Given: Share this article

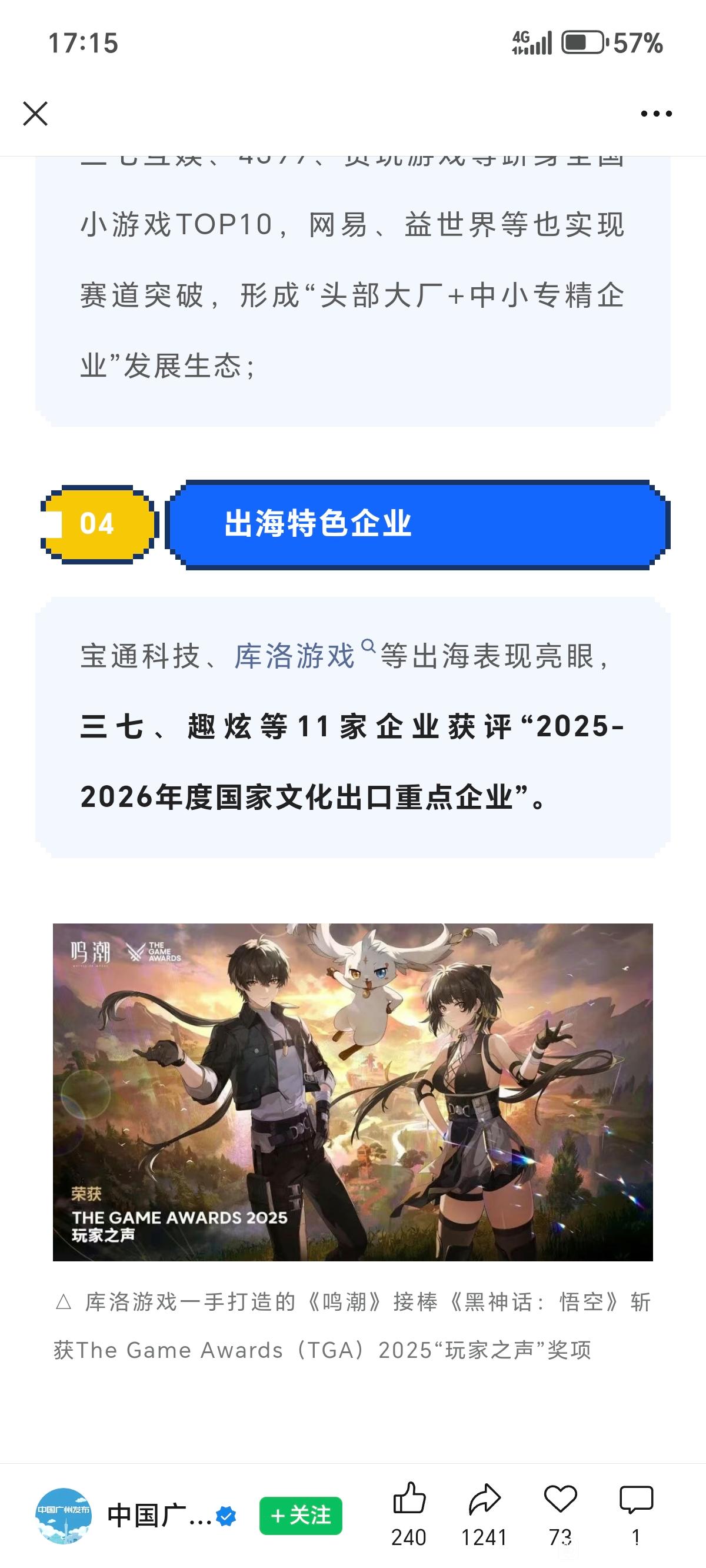Looking at the screenshot, I should tap(484, 1500).
